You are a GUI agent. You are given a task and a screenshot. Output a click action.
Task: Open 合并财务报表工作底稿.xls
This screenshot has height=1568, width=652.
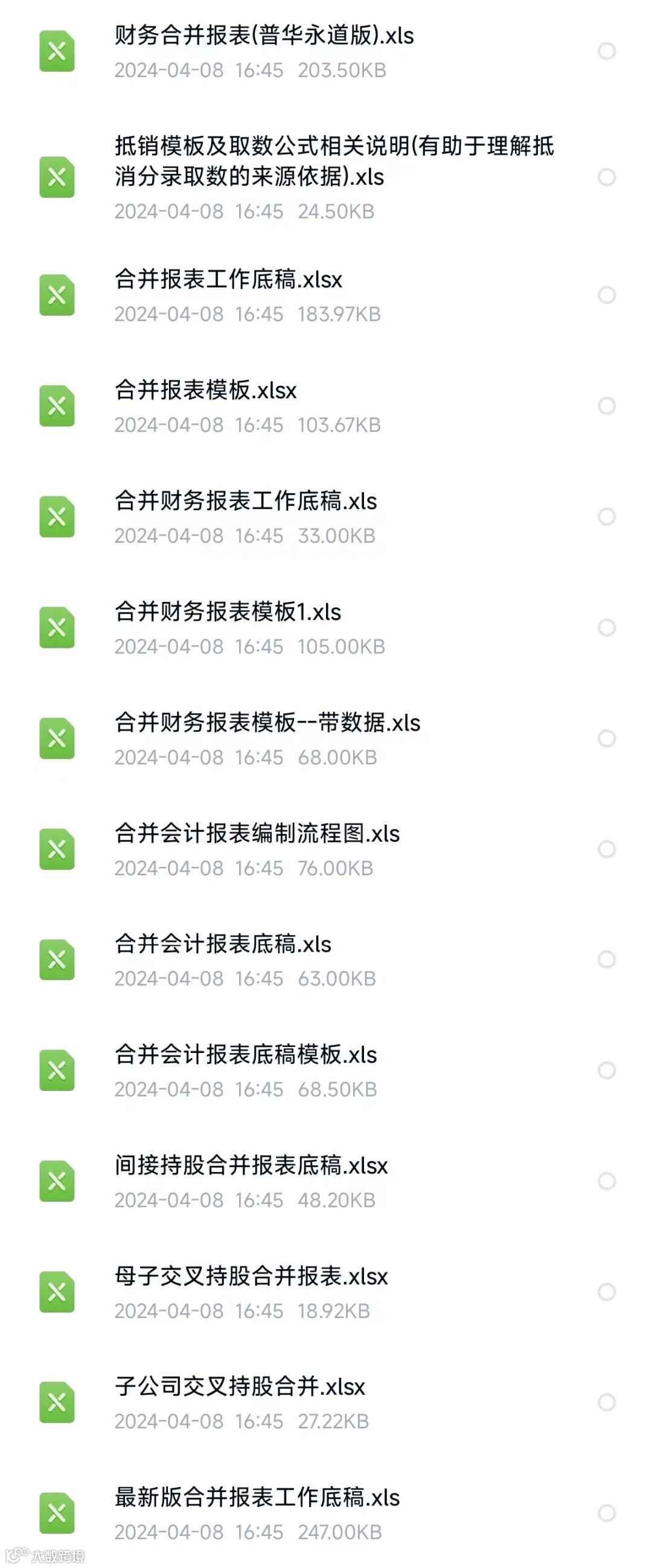point(246,502)
